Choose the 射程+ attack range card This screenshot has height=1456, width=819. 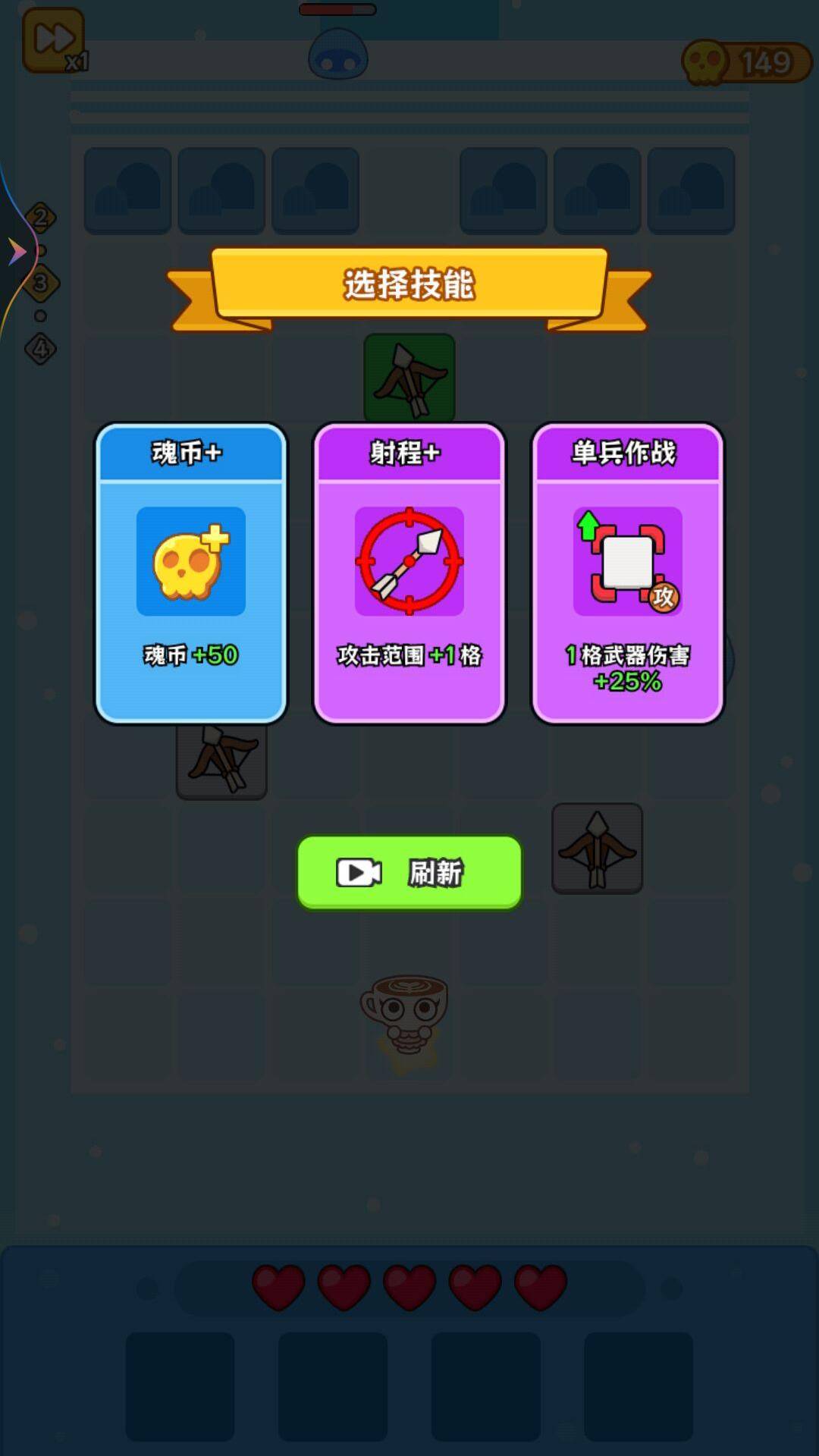409,573
